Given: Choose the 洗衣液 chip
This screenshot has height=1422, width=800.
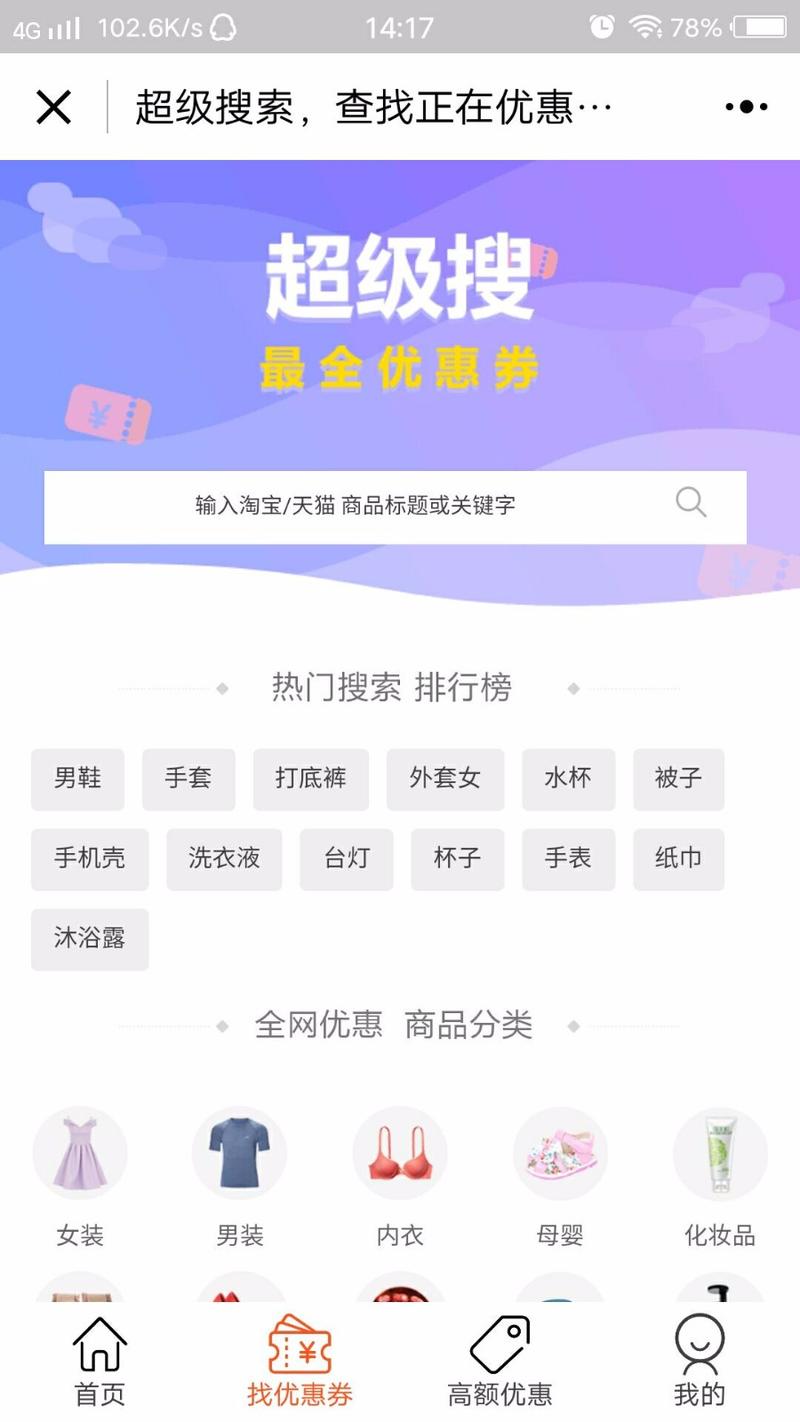Looking at the screenshot, I should coord(224,858).
